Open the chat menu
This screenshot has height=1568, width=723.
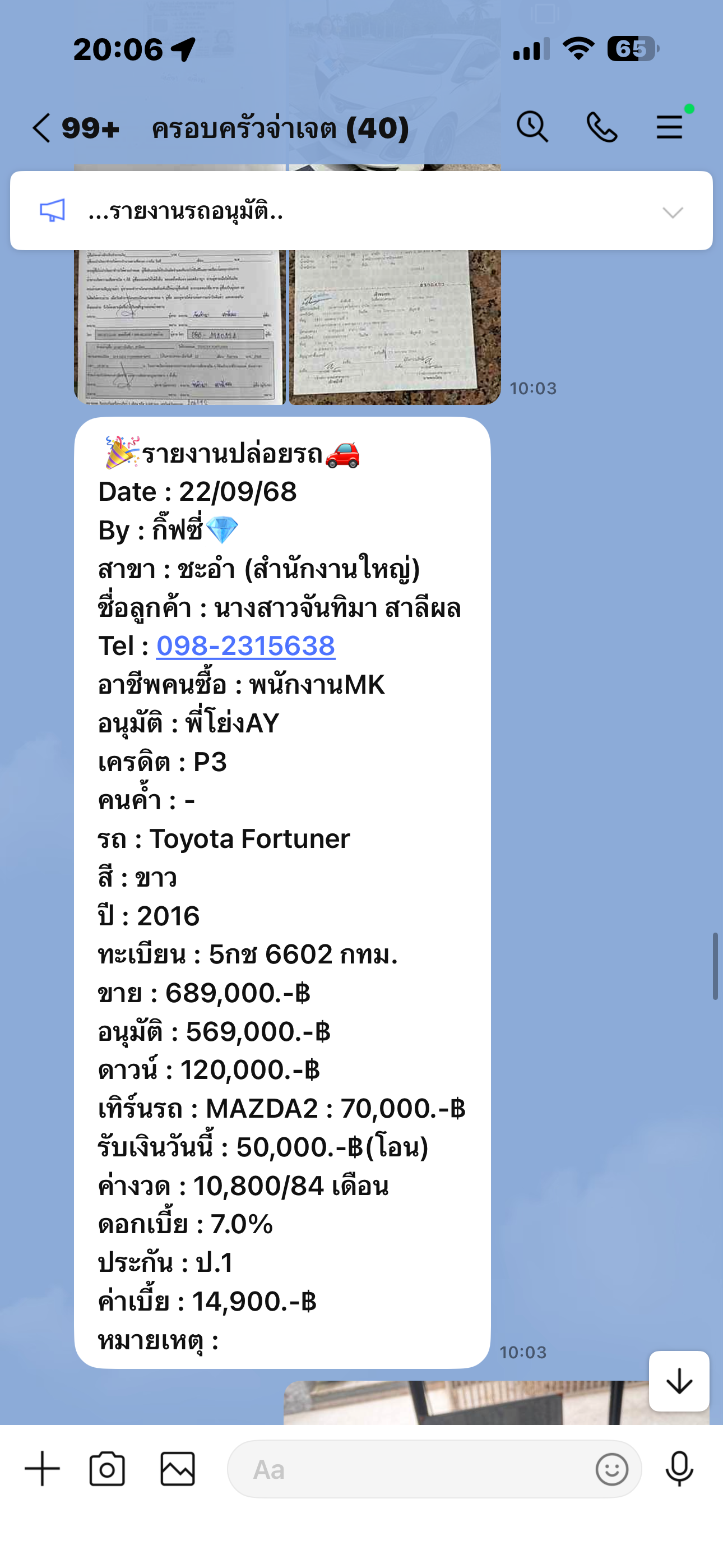pos(669,127)
